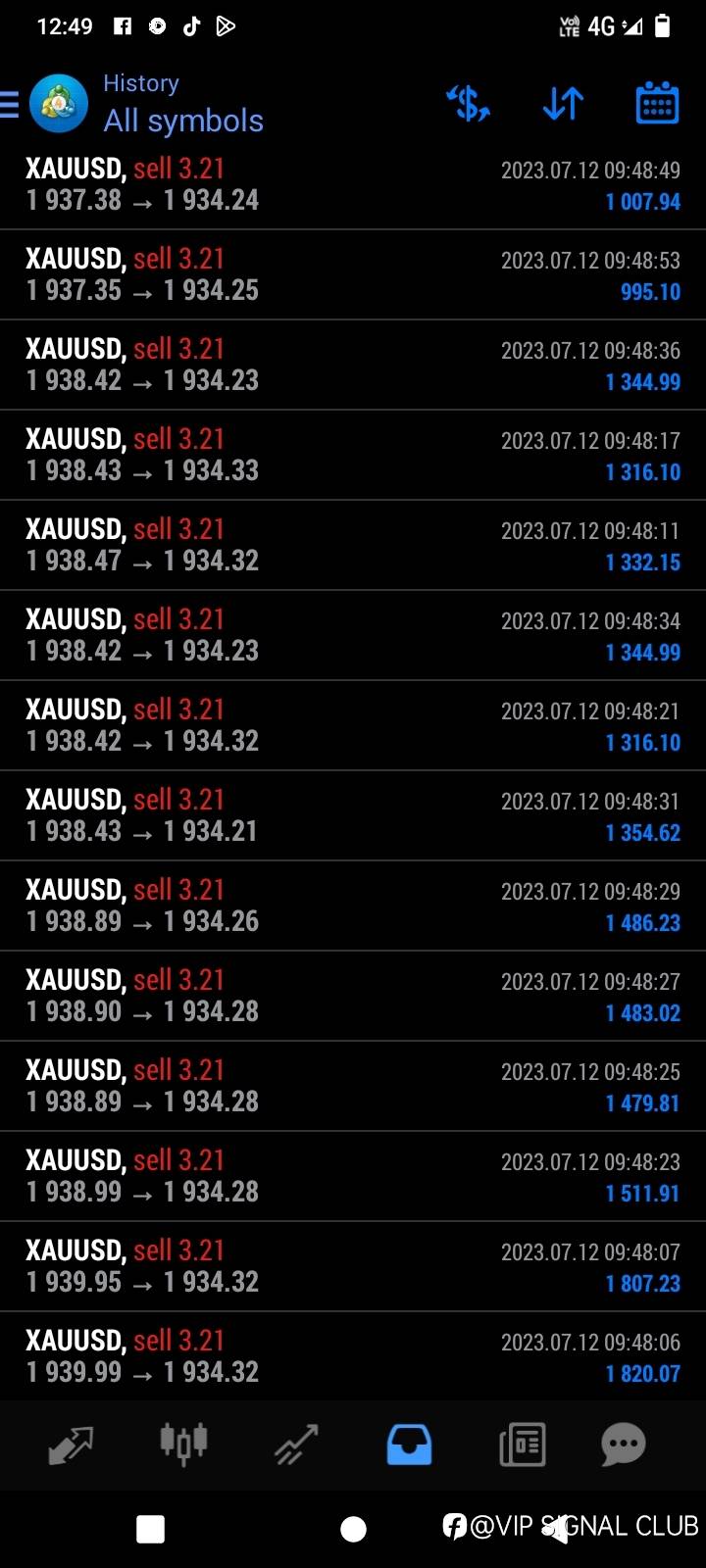Pick a date range with calendar icon

tap(657, 103)
